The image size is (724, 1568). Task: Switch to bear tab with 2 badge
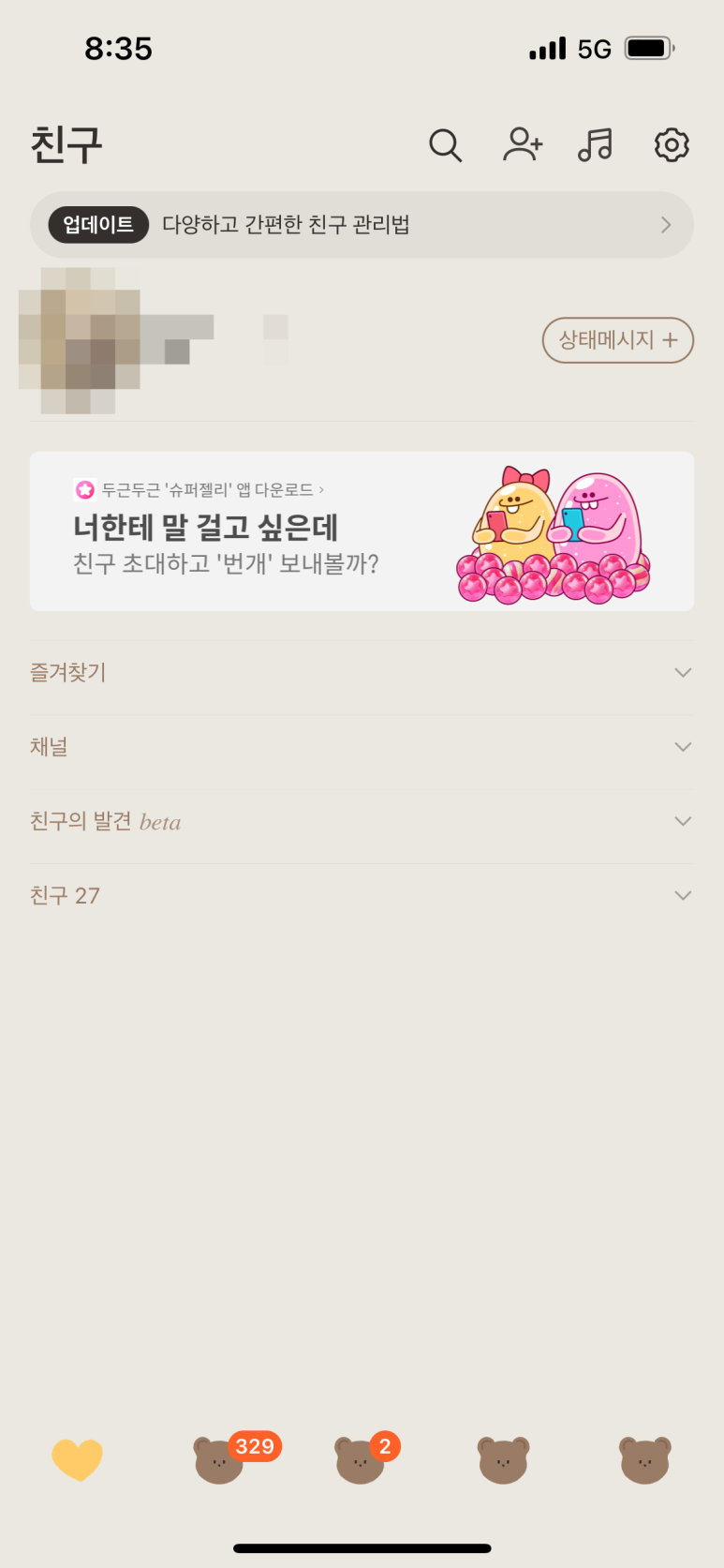(361, 1460)
